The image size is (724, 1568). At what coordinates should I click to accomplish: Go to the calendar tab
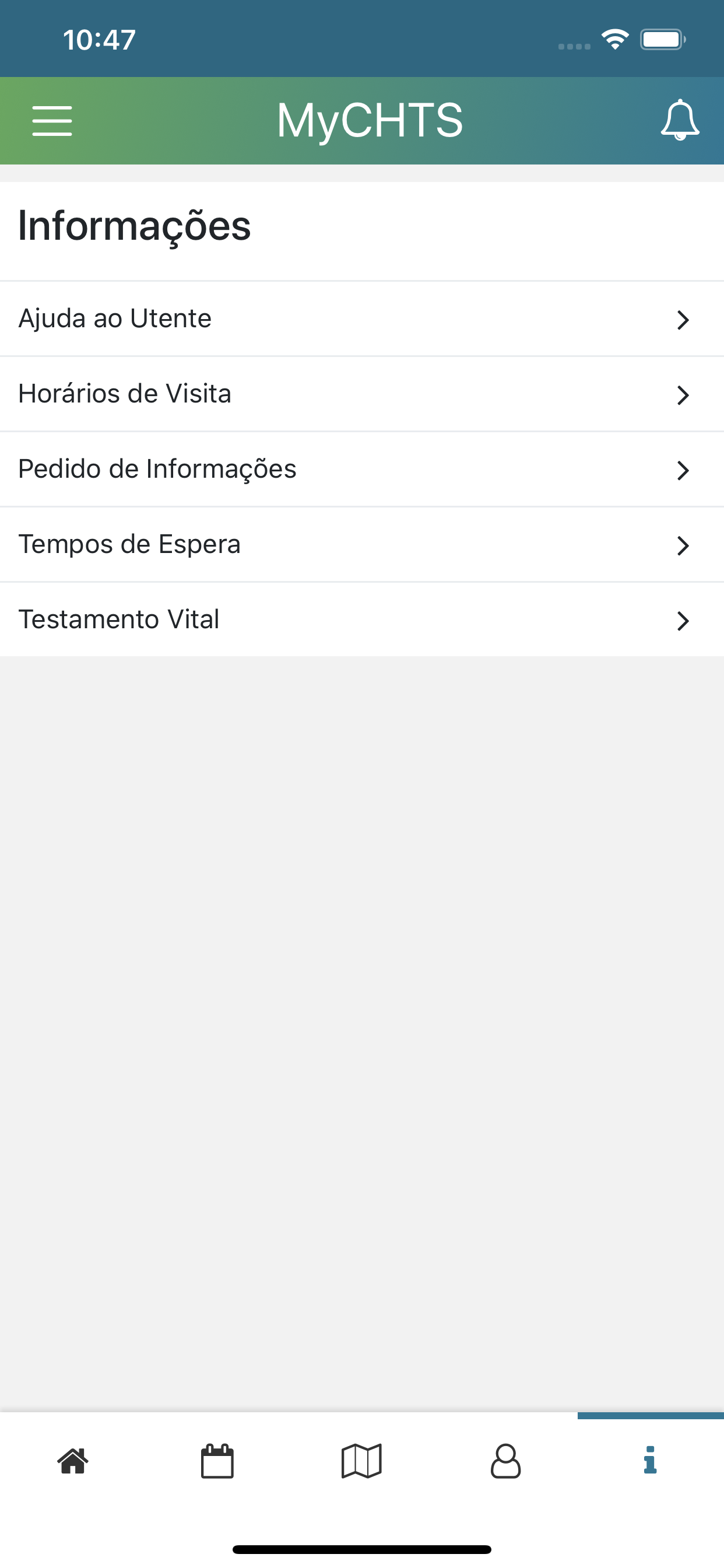point(217,1461)
